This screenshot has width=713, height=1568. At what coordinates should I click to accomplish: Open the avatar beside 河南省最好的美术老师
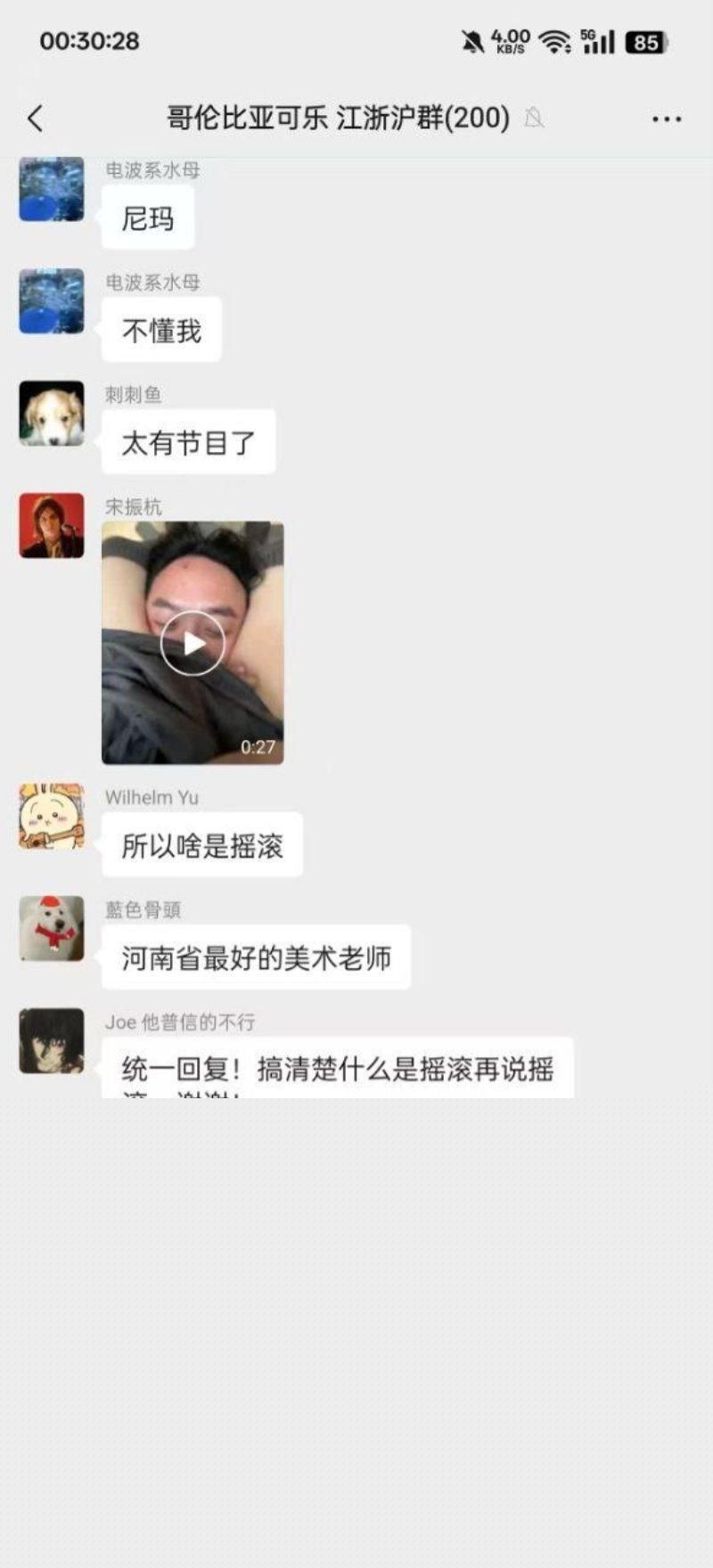click(x=52, y=929)
